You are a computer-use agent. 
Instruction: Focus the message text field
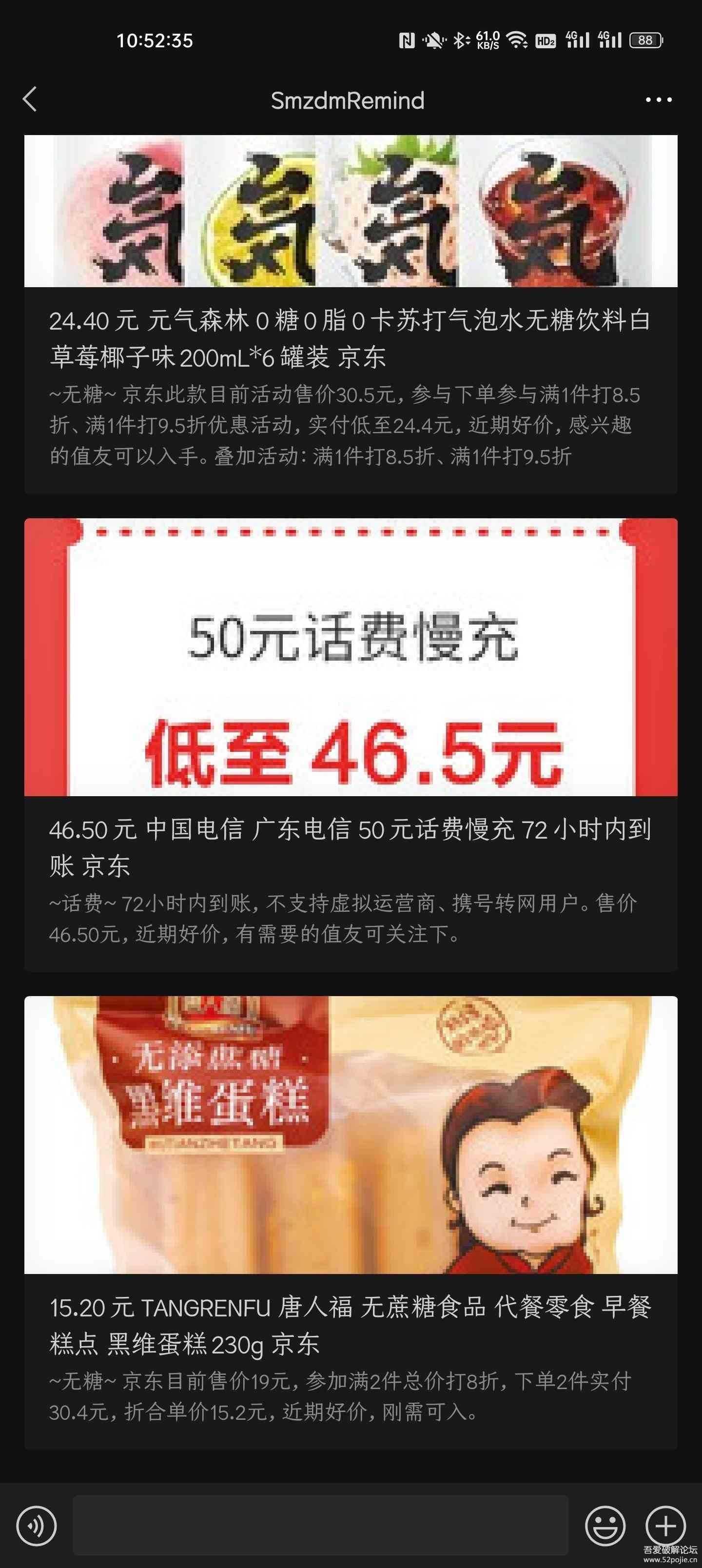(x=320, y=1526)
